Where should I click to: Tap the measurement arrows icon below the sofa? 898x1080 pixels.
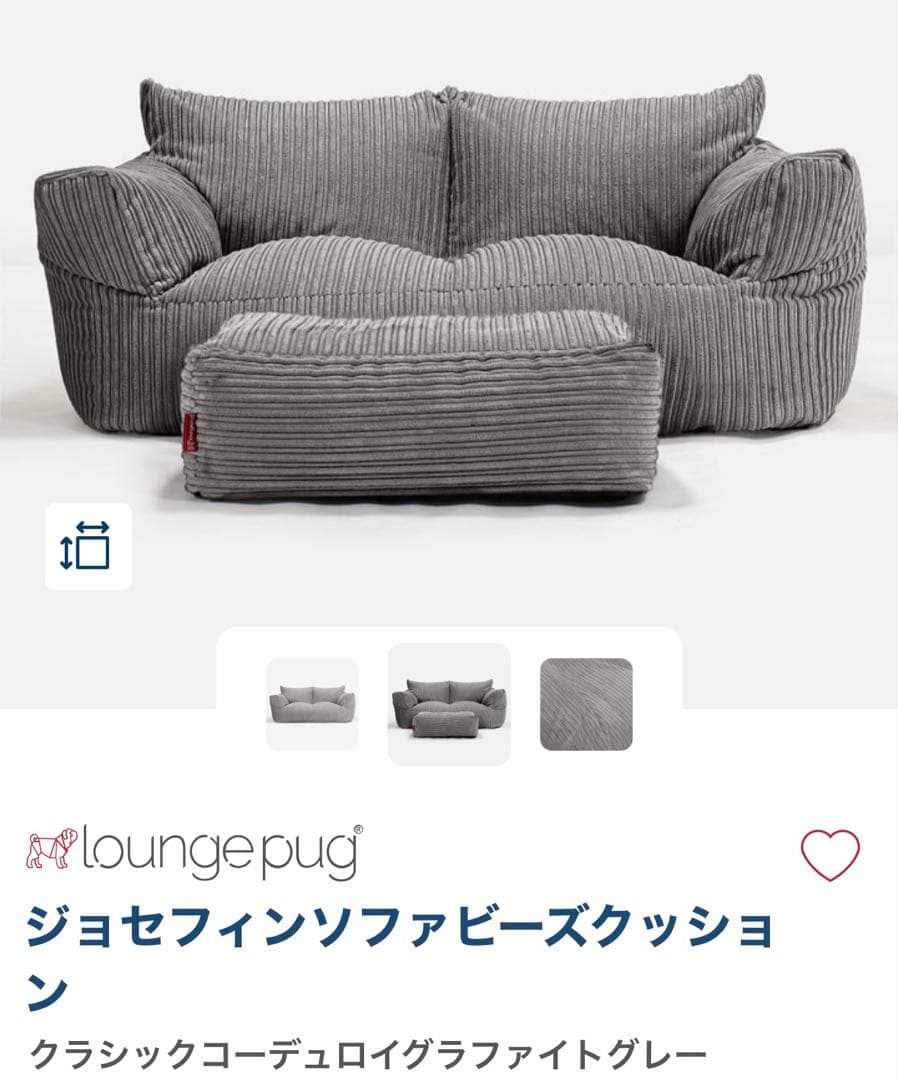(x=87, y=547)
